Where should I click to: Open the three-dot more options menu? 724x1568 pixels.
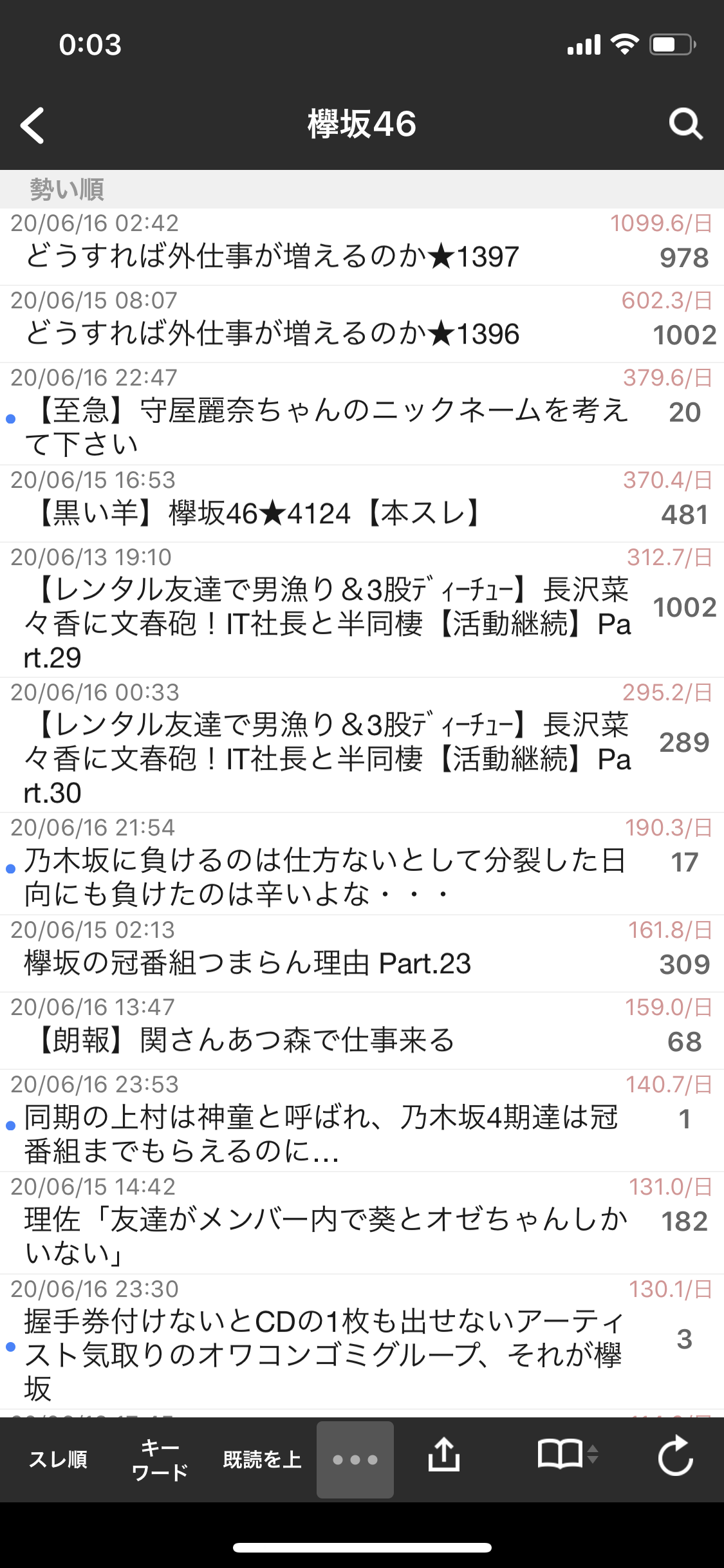click(355, 1459)
